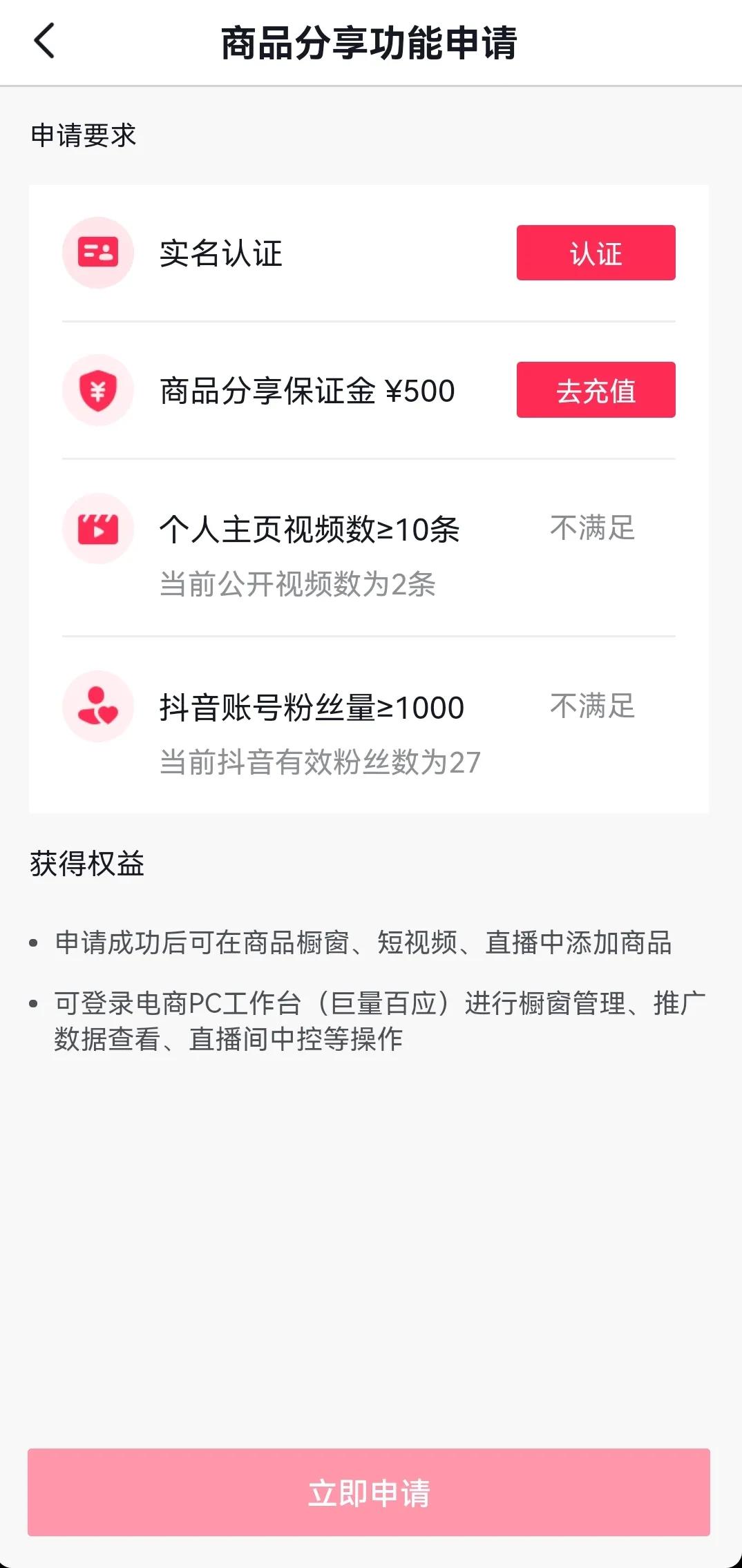Tap the 抖音账号粉丝量≥1000 requirement row

310,706
